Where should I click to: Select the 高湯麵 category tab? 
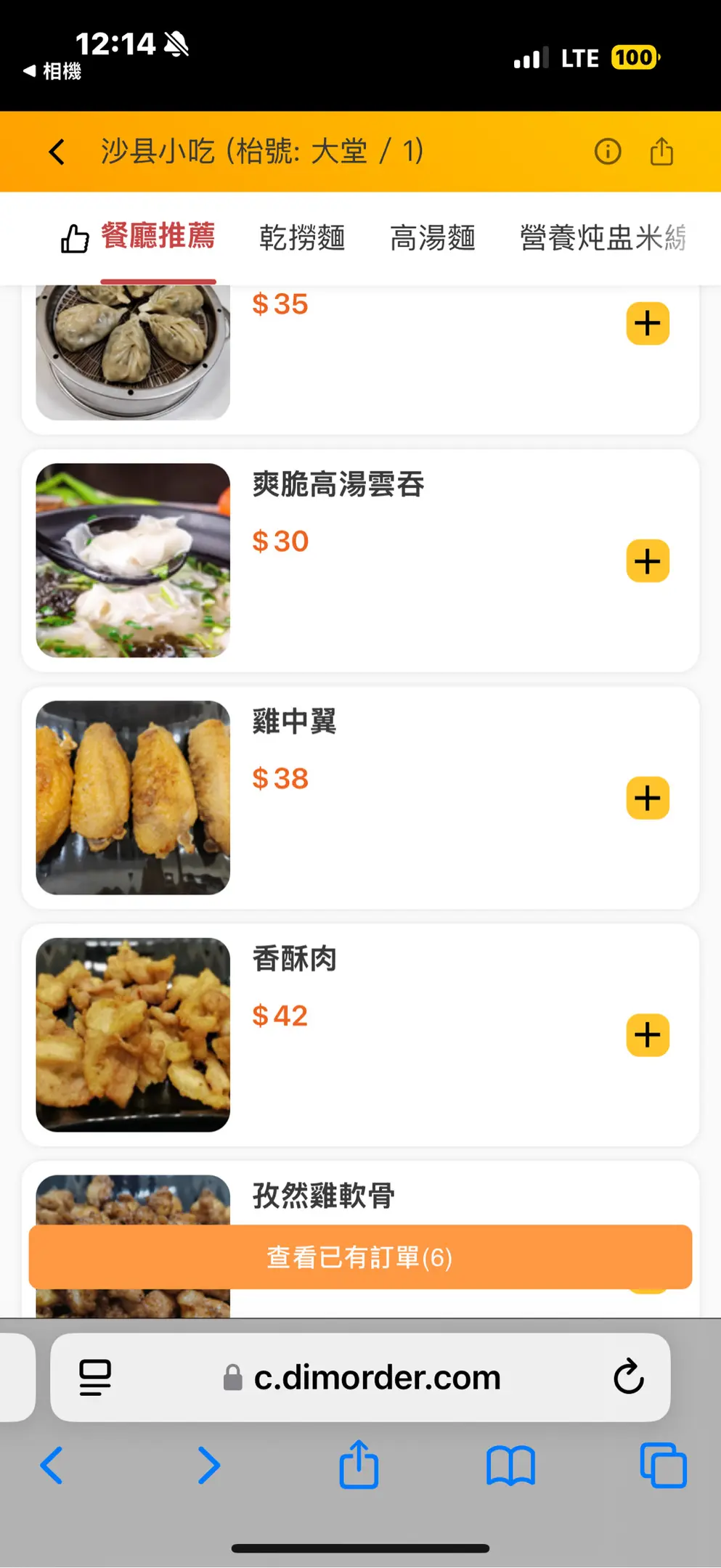click(433, 237)
